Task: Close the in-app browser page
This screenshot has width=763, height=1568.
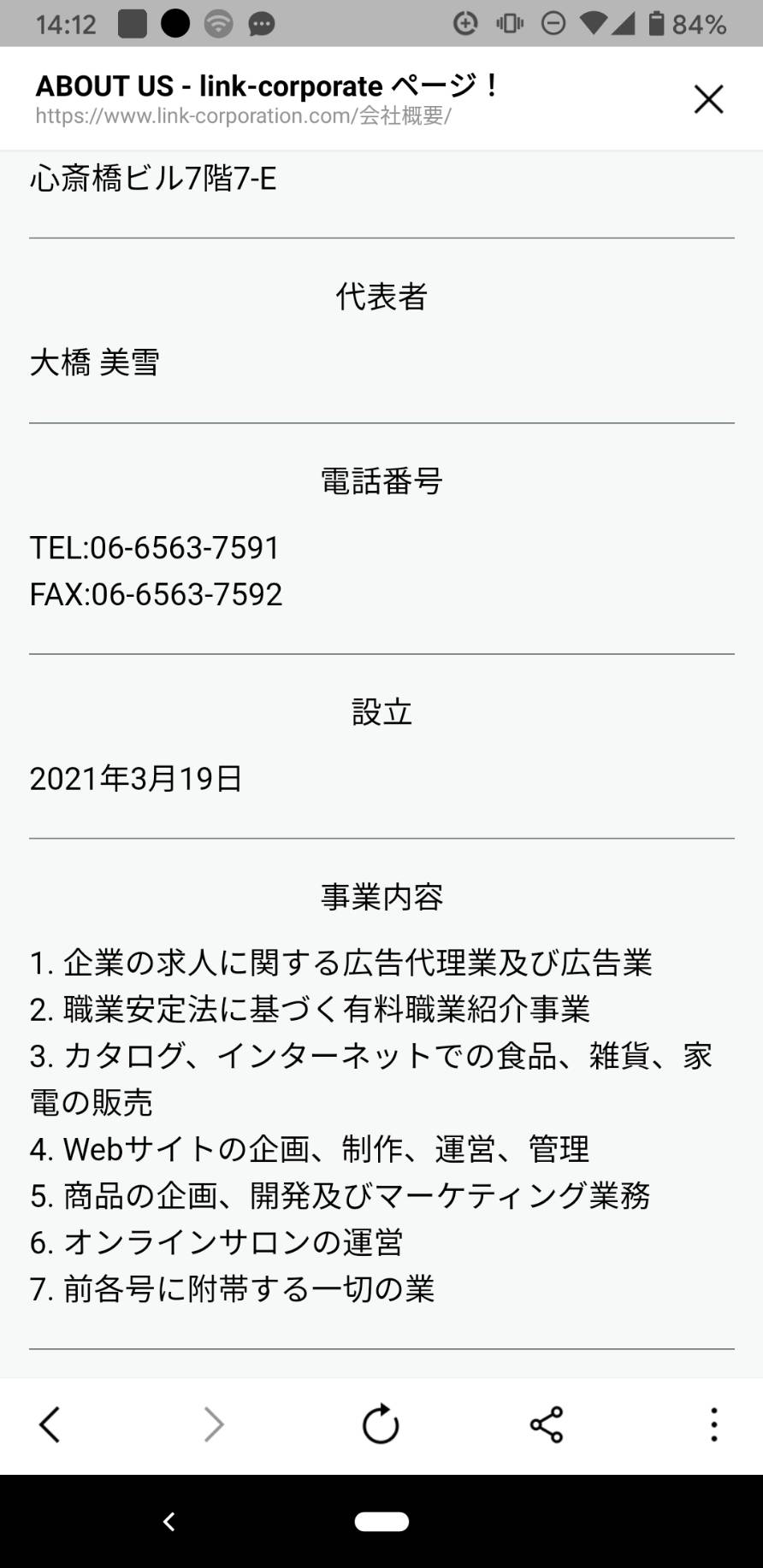Action: point(708,99)
